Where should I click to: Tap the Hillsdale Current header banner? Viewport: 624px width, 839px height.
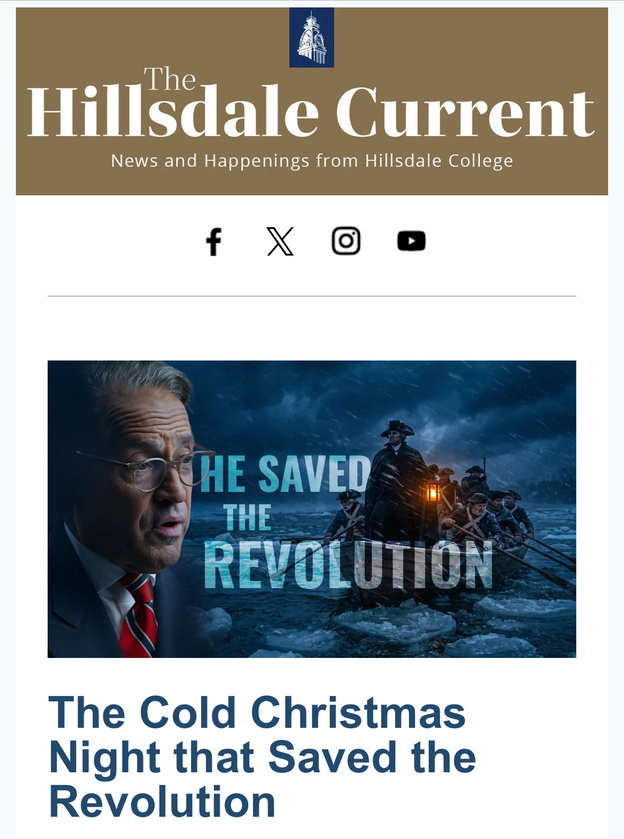312,110
